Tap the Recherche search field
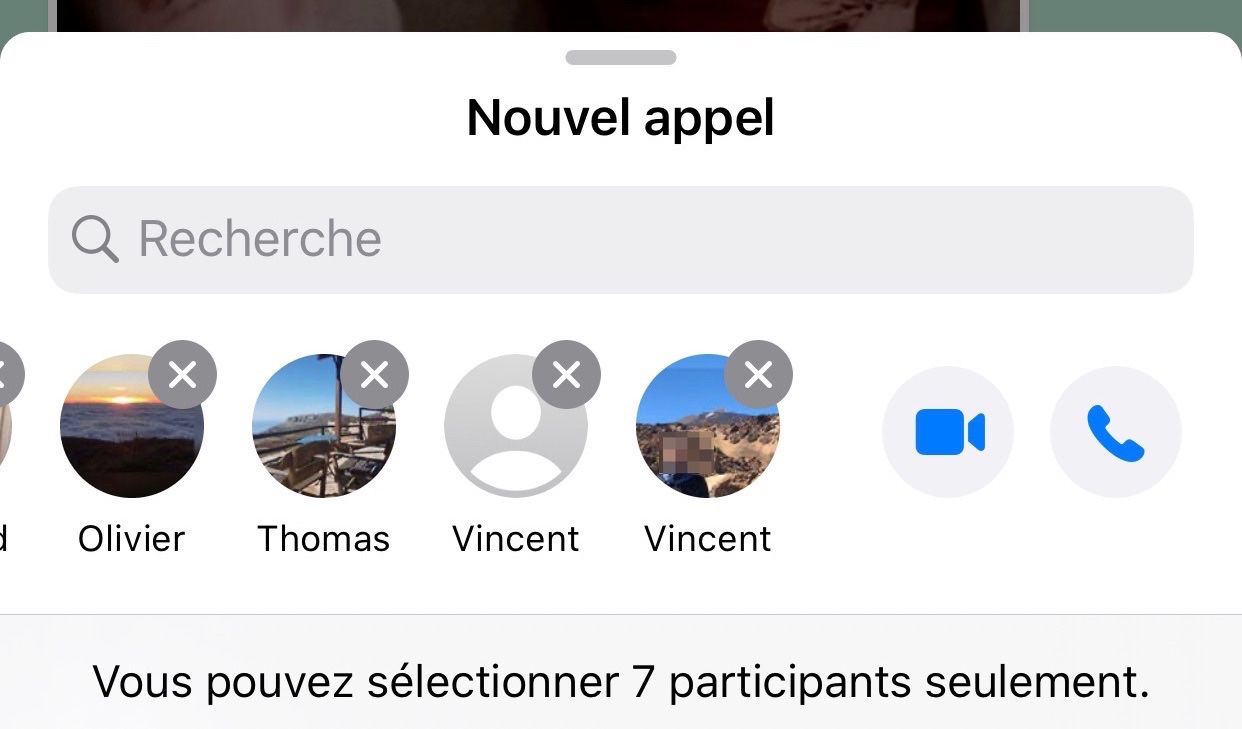The image size is (1242, 729). tap(620, 240)
